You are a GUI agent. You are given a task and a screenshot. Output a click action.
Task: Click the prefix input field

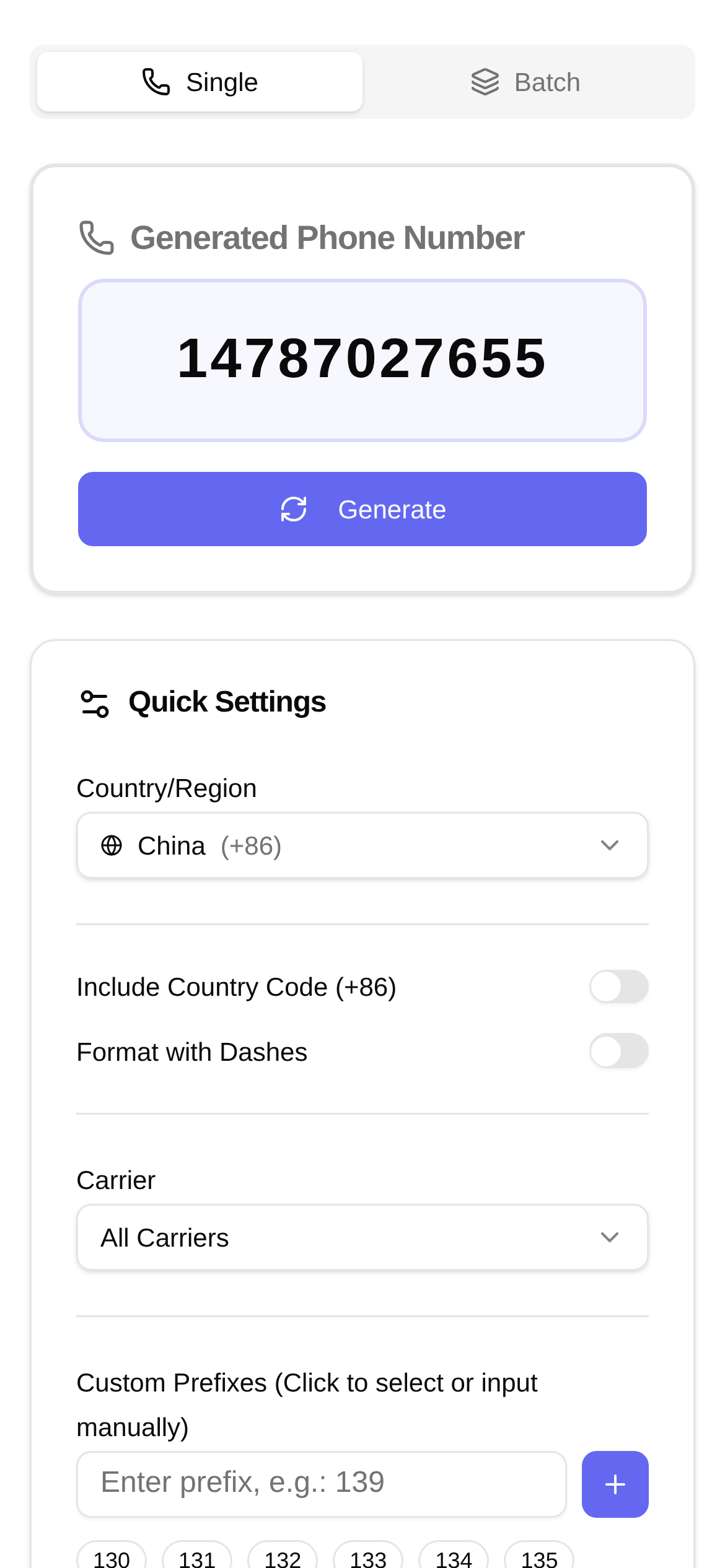coord(321,1483)
